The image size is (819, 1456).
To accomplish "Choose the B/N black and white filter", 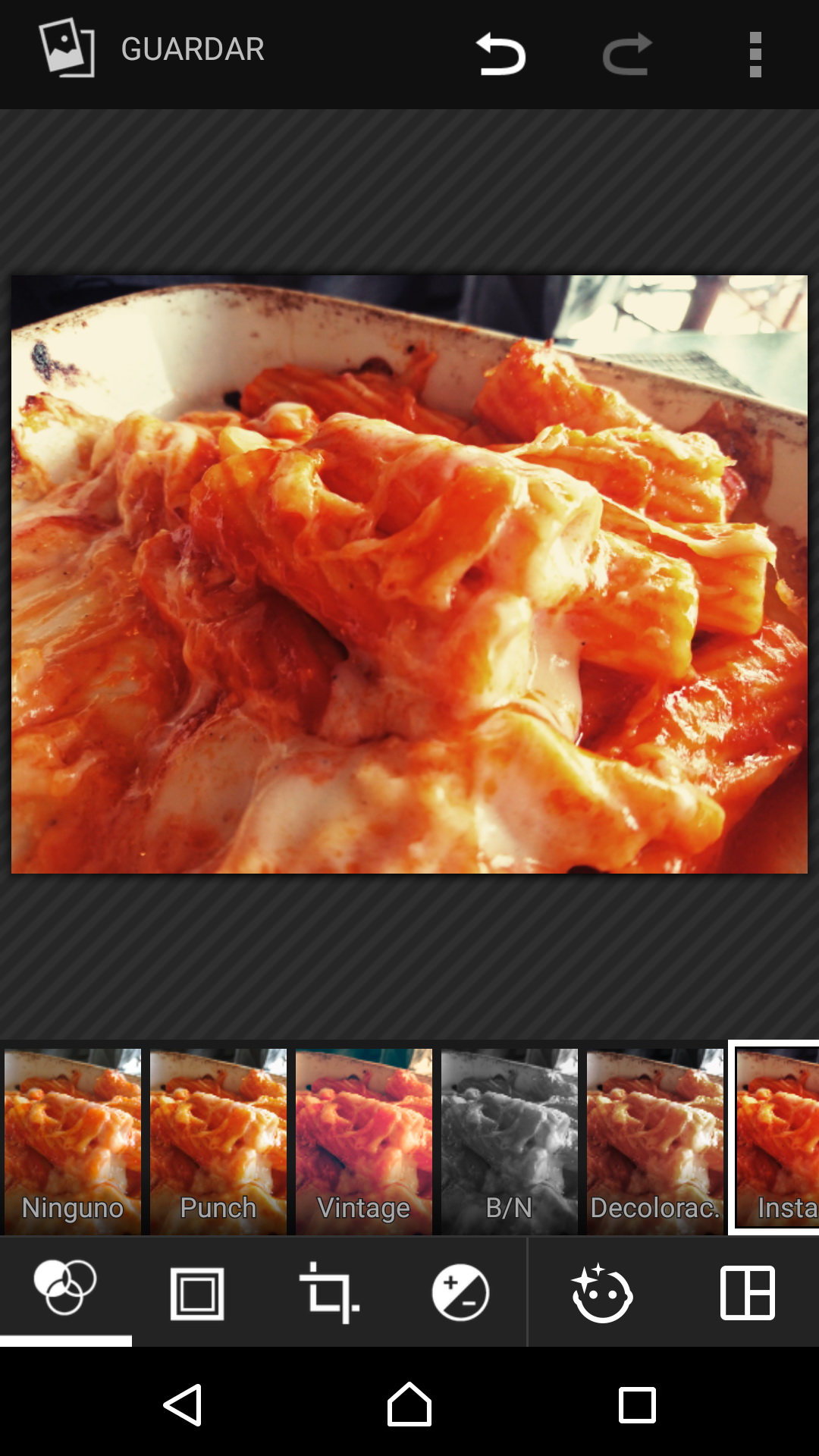I will click(510, 1141).
